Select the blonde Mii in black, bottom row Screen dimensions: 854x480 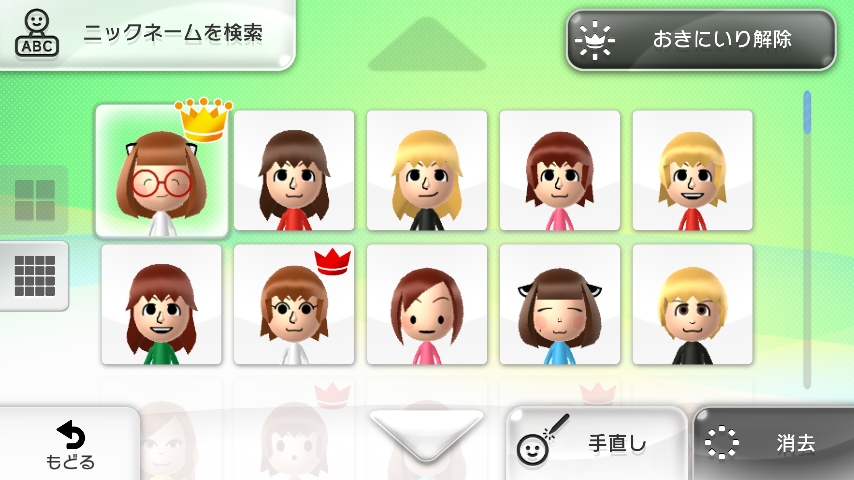pyautogui.click(x=692, y=304)
